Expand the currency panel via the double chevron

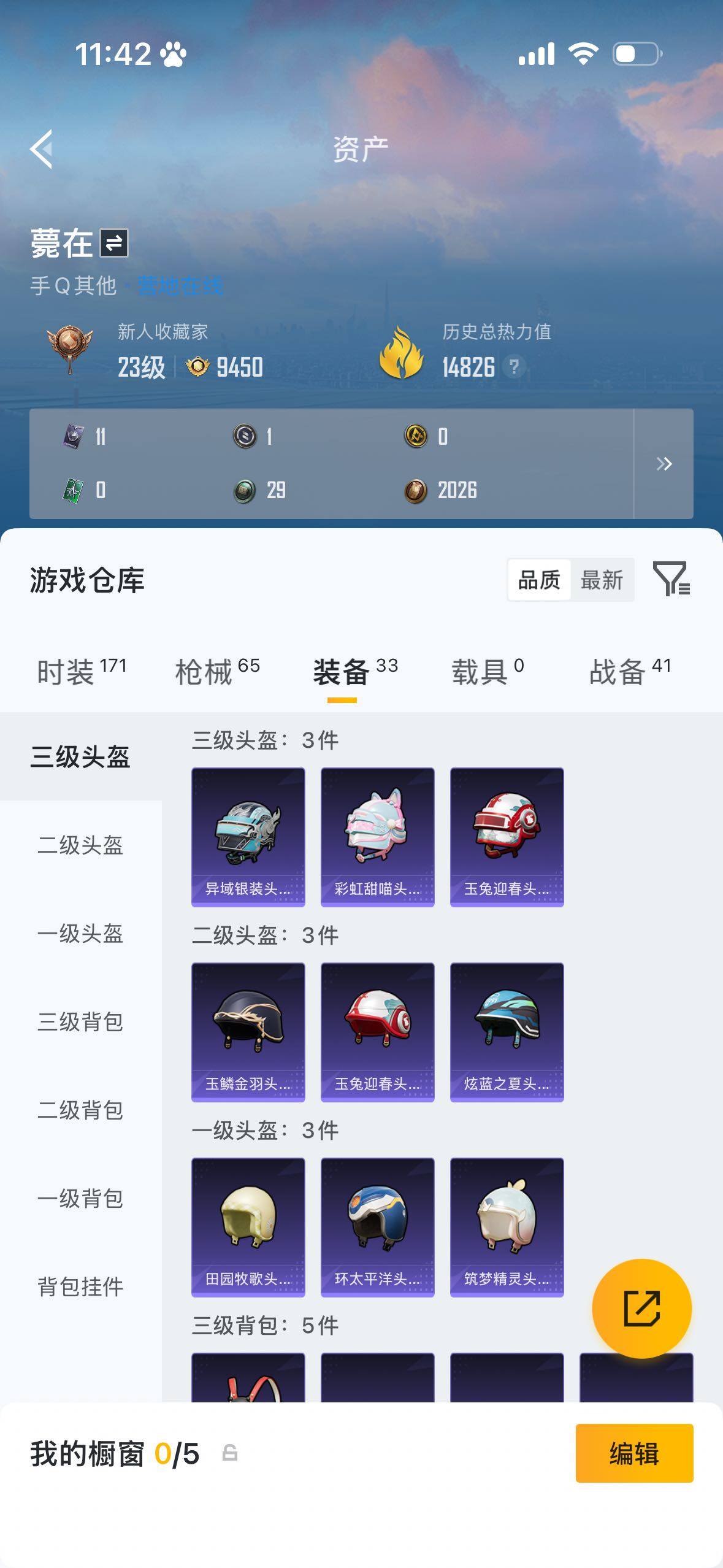click(665, 464)
